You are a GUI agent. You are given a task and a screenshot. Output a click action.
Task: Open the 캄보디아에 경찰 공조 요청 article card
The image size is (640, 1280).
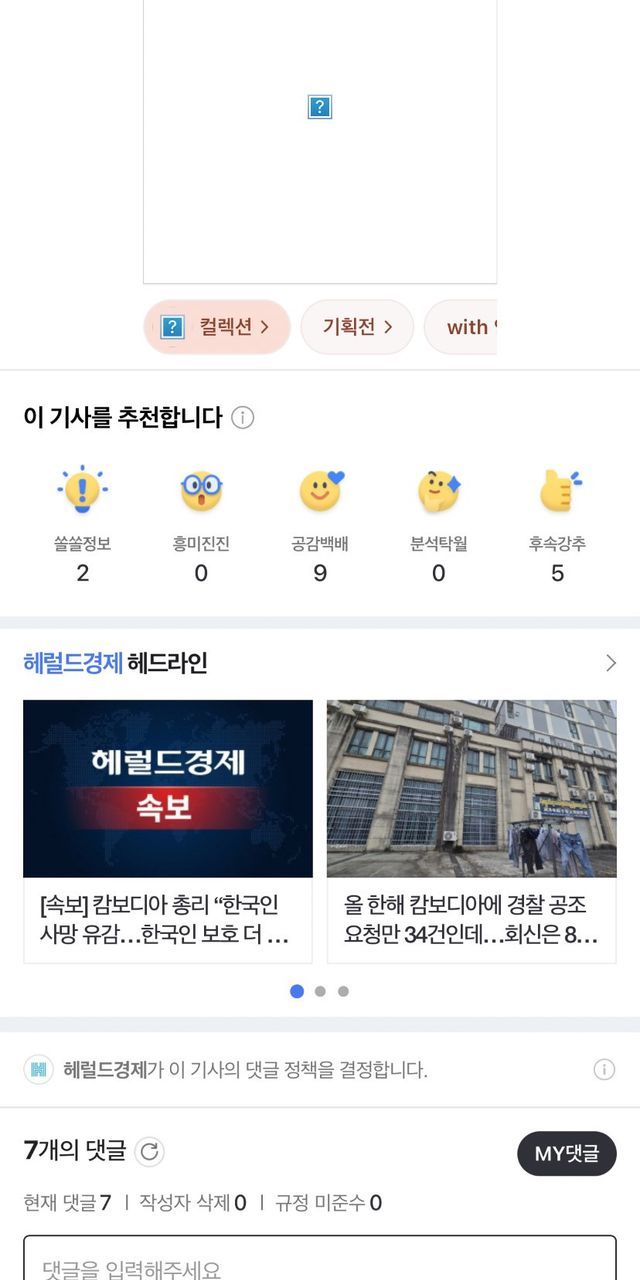click(471, 831)
